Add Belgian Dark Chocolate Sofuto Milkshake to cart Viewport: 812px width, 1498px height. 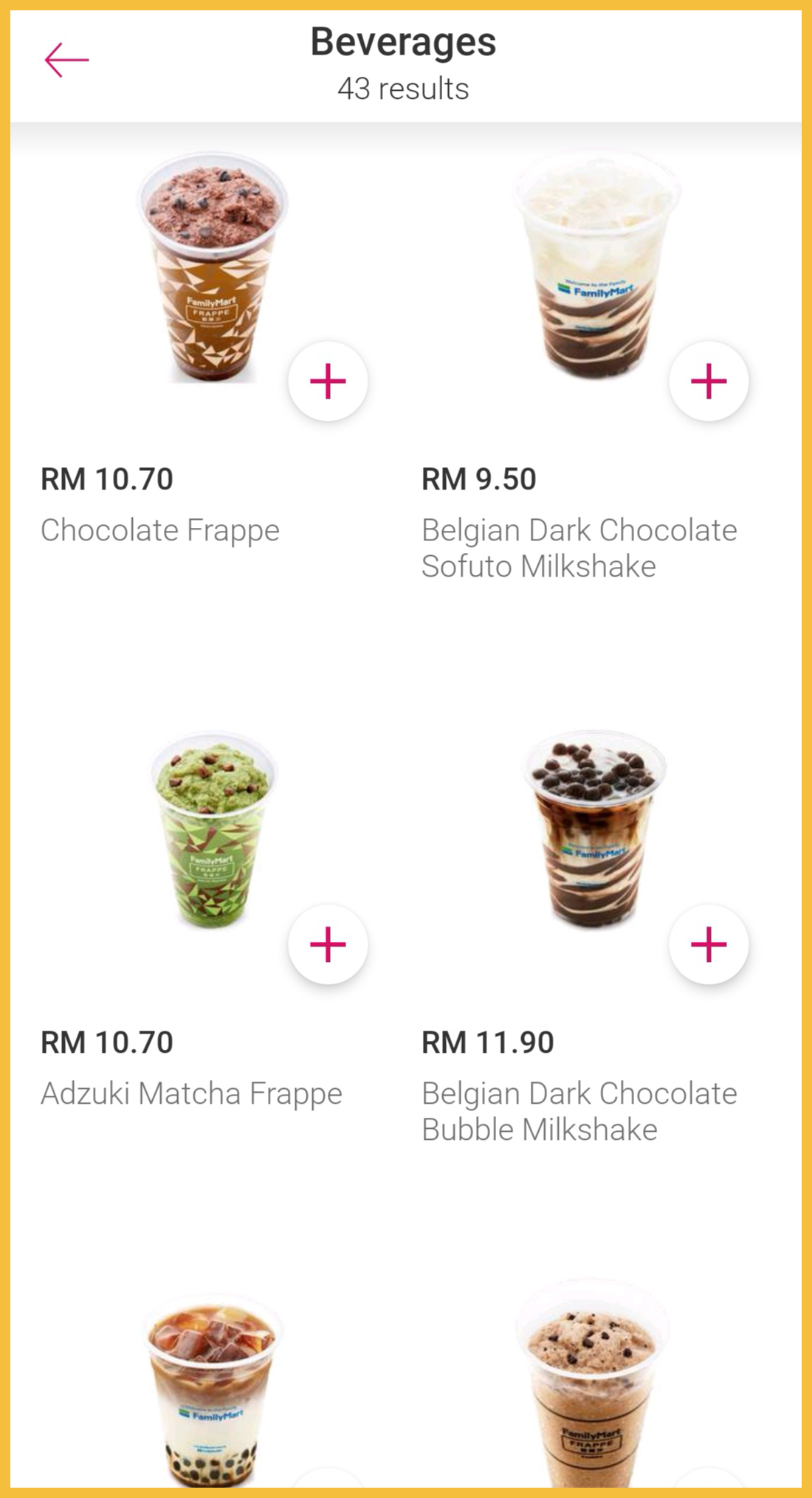tap(709, 381)
